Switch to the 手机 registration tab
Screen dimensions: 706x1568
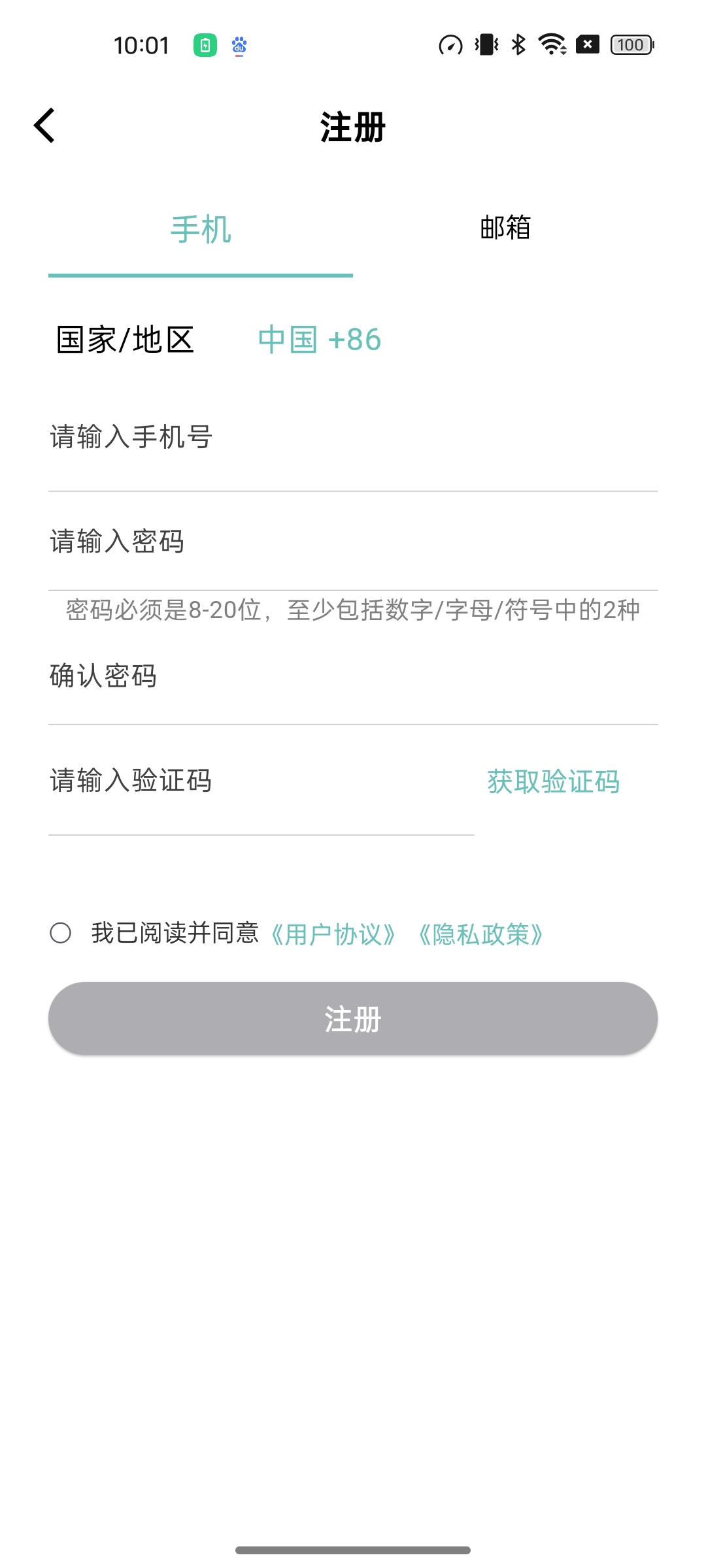(201, 230)
